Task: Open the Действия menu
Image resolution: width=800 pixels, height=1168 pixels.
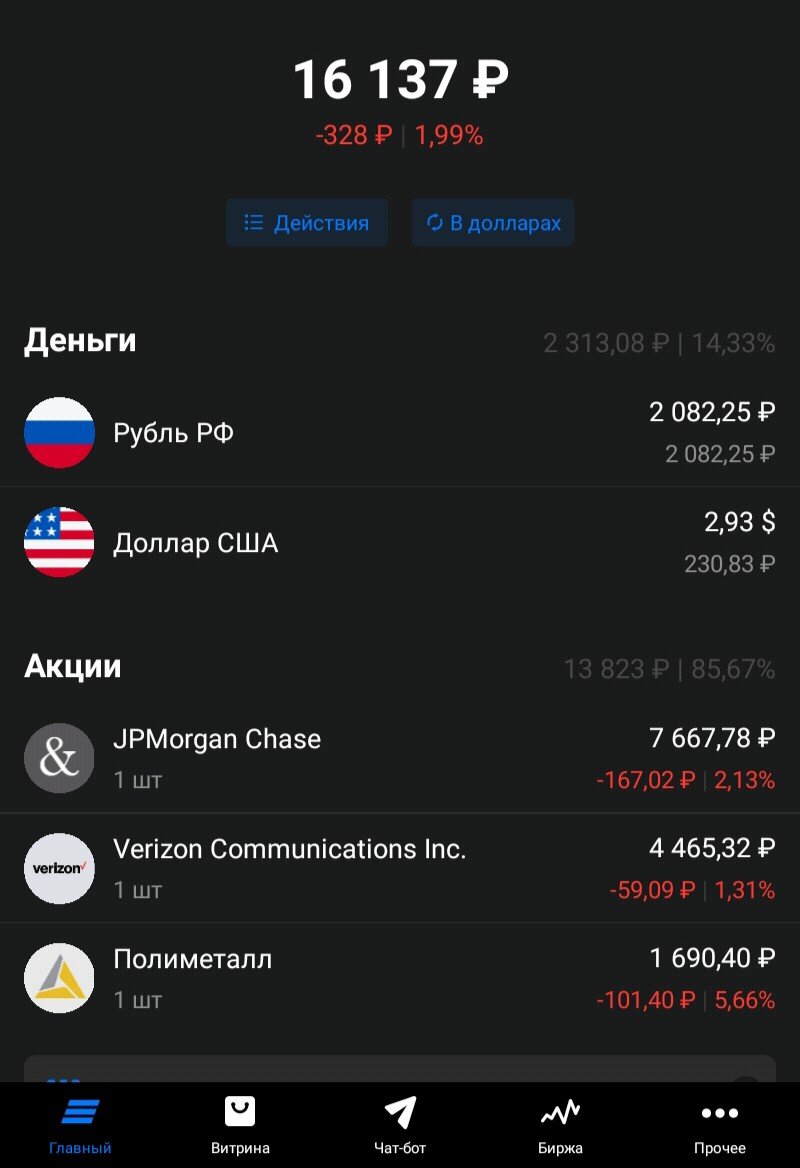Action: click(x=307, y=222)
